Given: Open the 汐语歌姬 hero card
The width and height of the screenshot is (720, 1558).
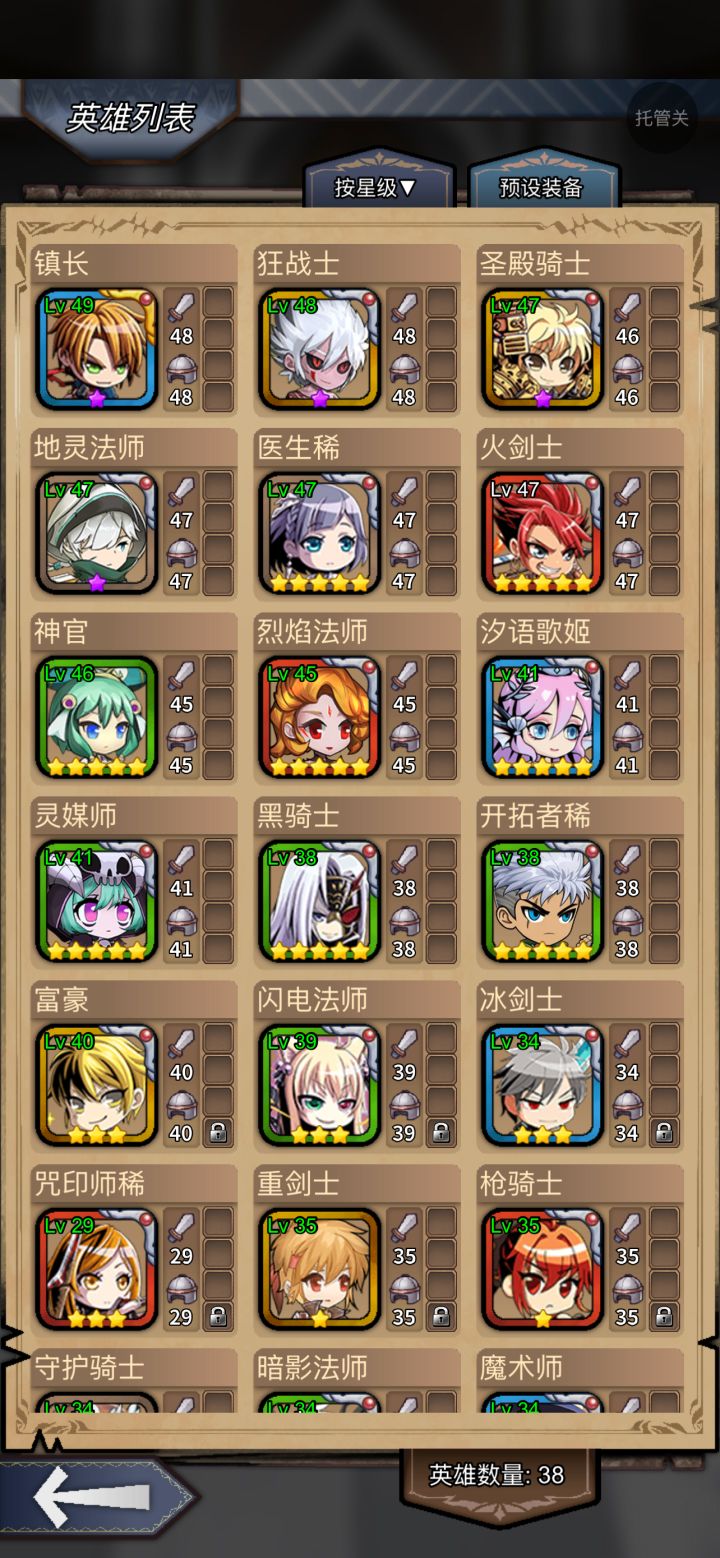Looking at the screenshot, I should click(580, 696).
